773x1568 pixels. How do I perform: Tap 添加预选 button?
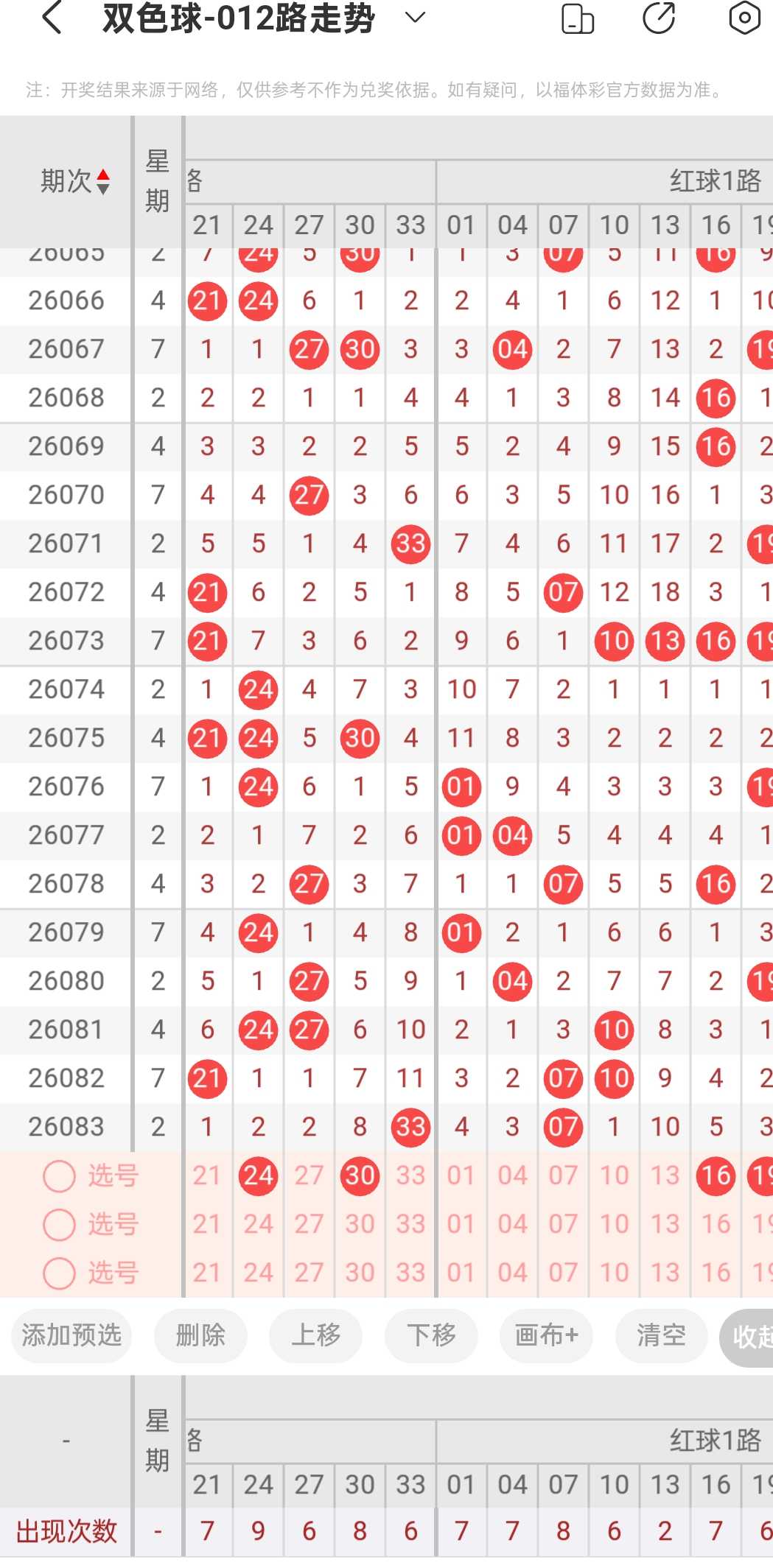[71, 1335]
